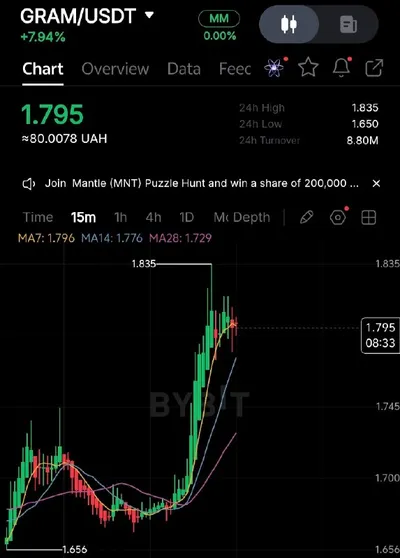Open the atom AI assistant icon
Viewport: 400px width, 558px height.
(x=274, y=68)
